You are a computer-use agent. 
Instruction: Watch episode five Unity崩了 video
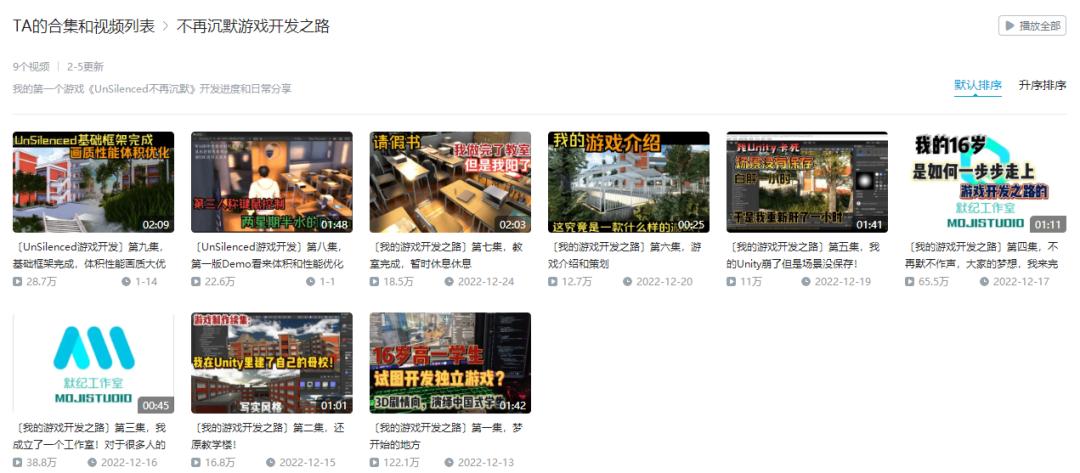(x=806, y=182)
